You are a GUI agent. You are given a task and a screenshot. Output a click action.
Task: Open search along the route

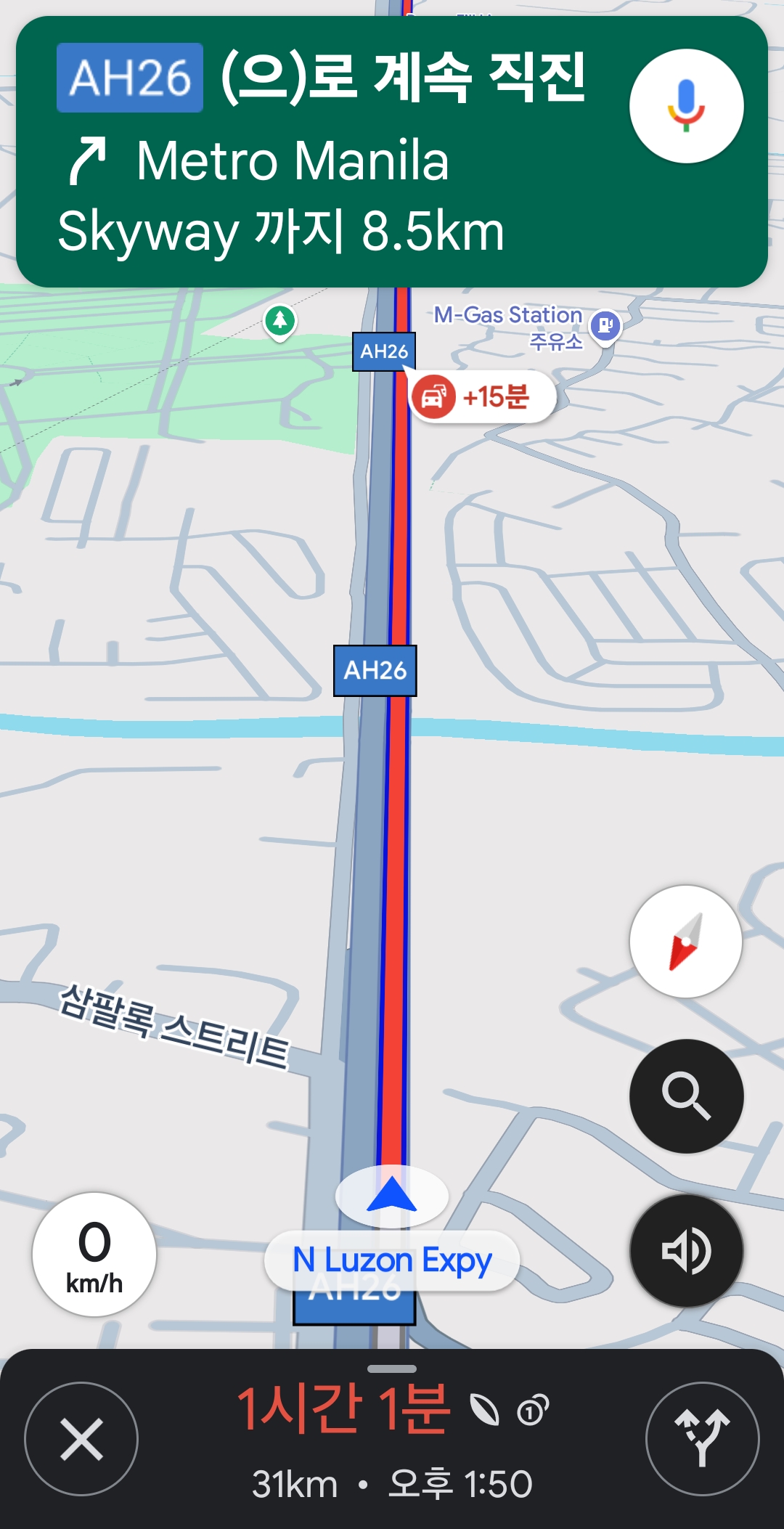(686, 1096)
